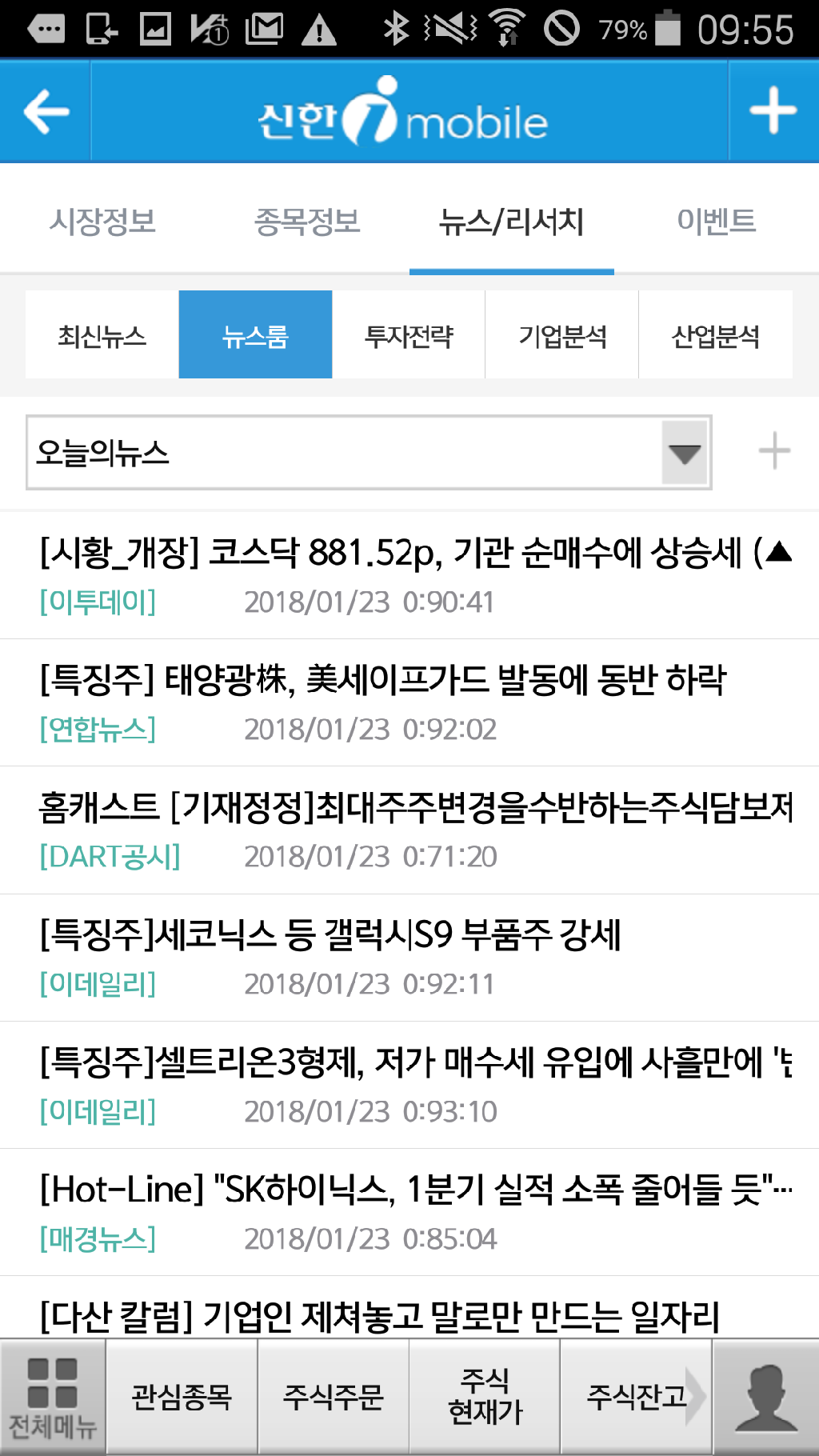Open the 전체메뉴 grid button

53,1398
